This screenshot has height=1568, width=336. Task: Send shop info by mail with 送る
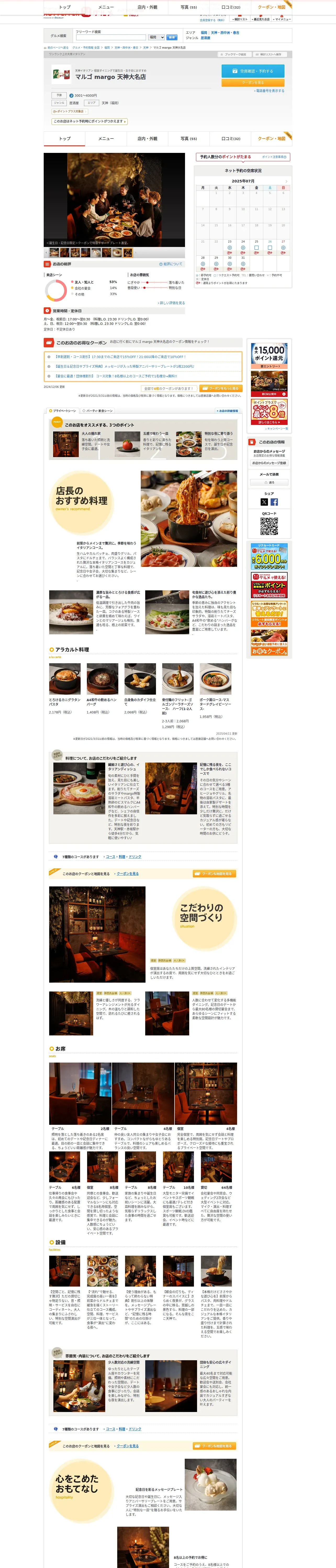(x=269, y=482)
